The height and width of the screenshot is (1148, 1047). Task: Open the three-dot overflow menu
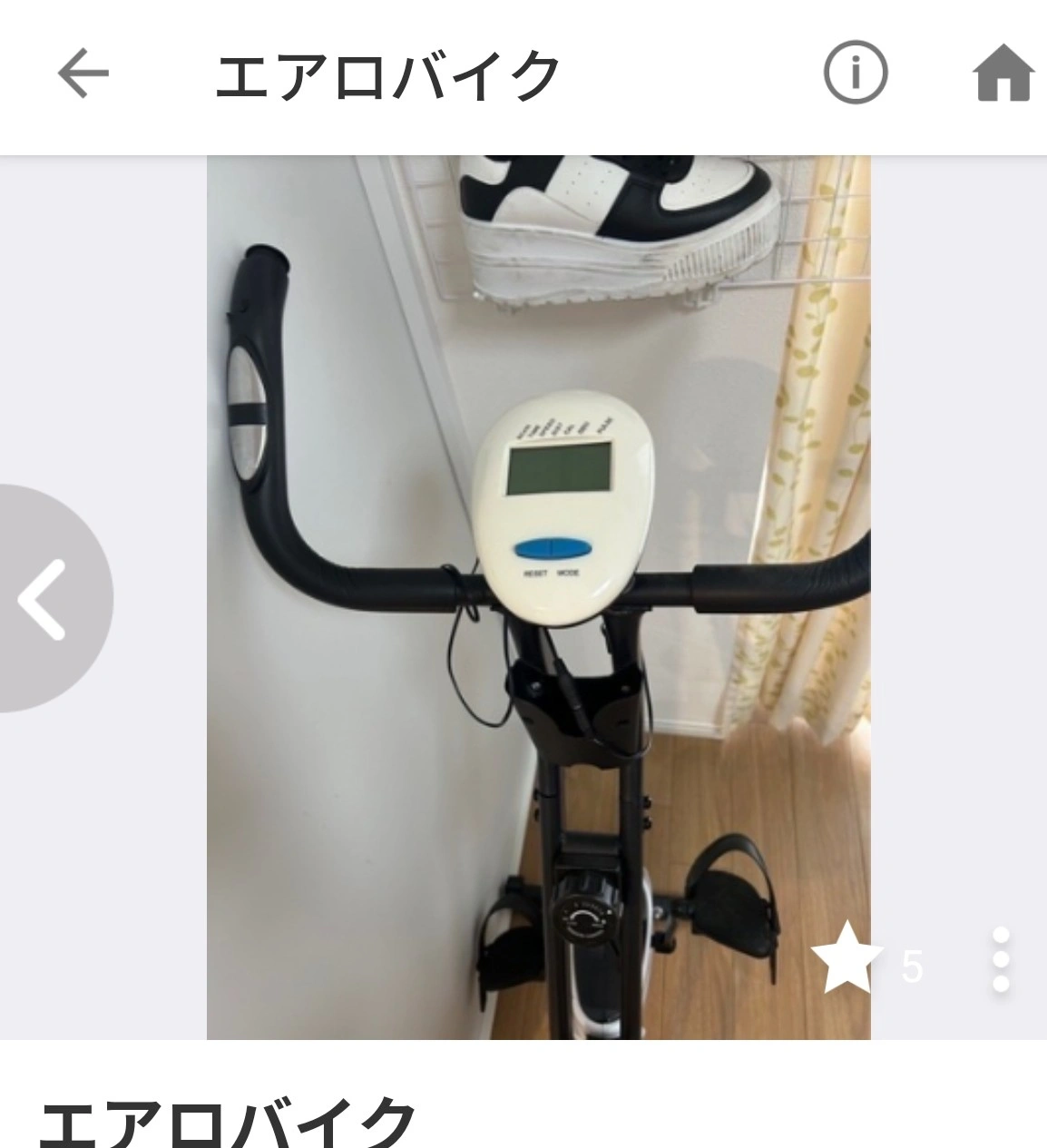point(1001,960)
